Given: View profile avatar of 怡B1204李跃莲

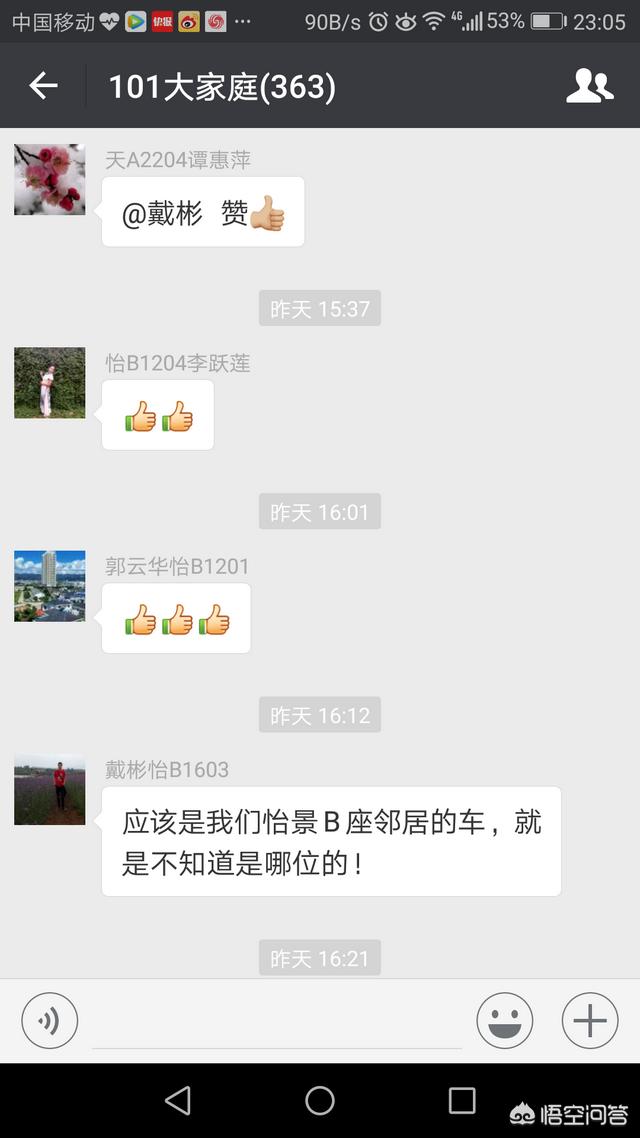Looking at the screenshot, I should click(x=50, y=383).
